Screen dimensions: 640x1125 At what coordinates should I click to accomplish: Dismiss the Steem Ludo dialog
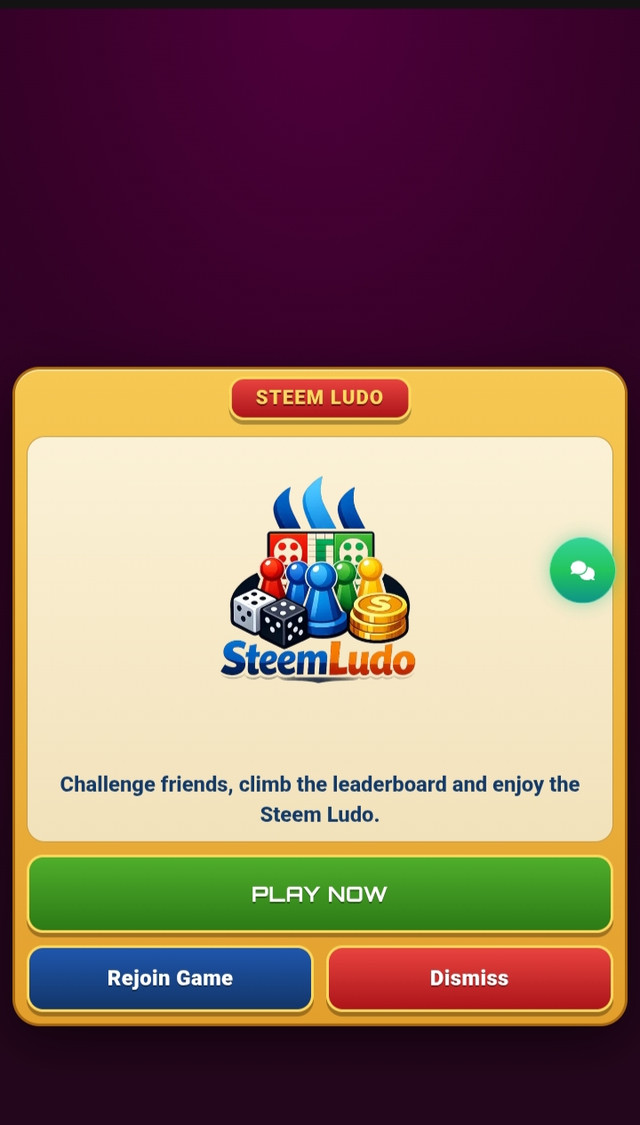[470, 979]
